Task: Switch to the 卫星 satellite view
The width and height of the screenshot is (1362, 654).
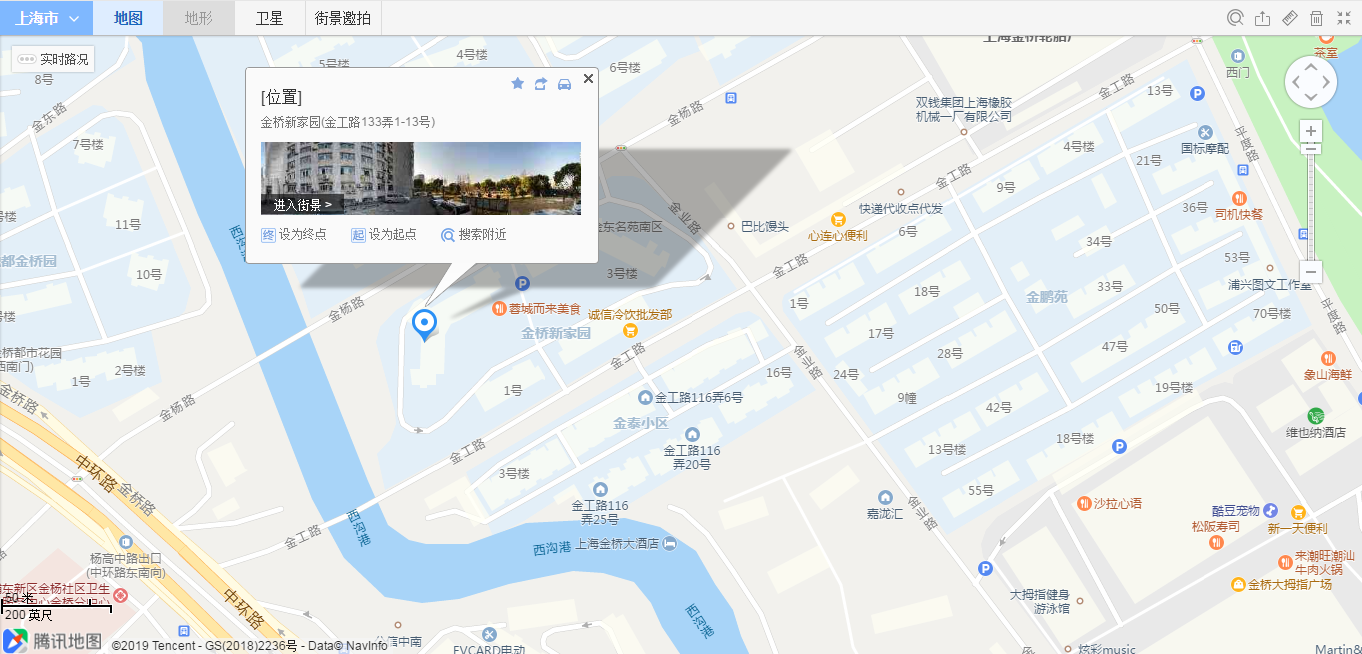Action: pos(269,18)
